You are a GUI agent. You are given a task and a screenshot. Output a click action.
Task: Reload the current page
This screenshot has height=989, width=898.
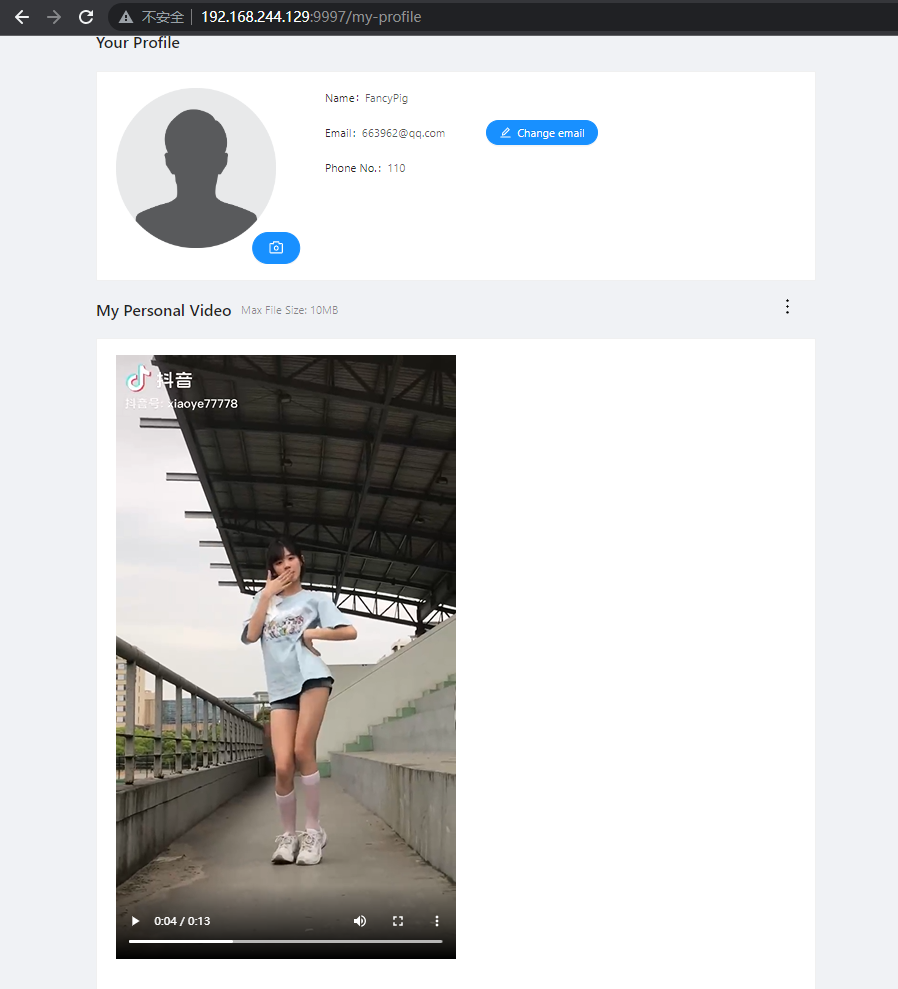click(86, 17)
